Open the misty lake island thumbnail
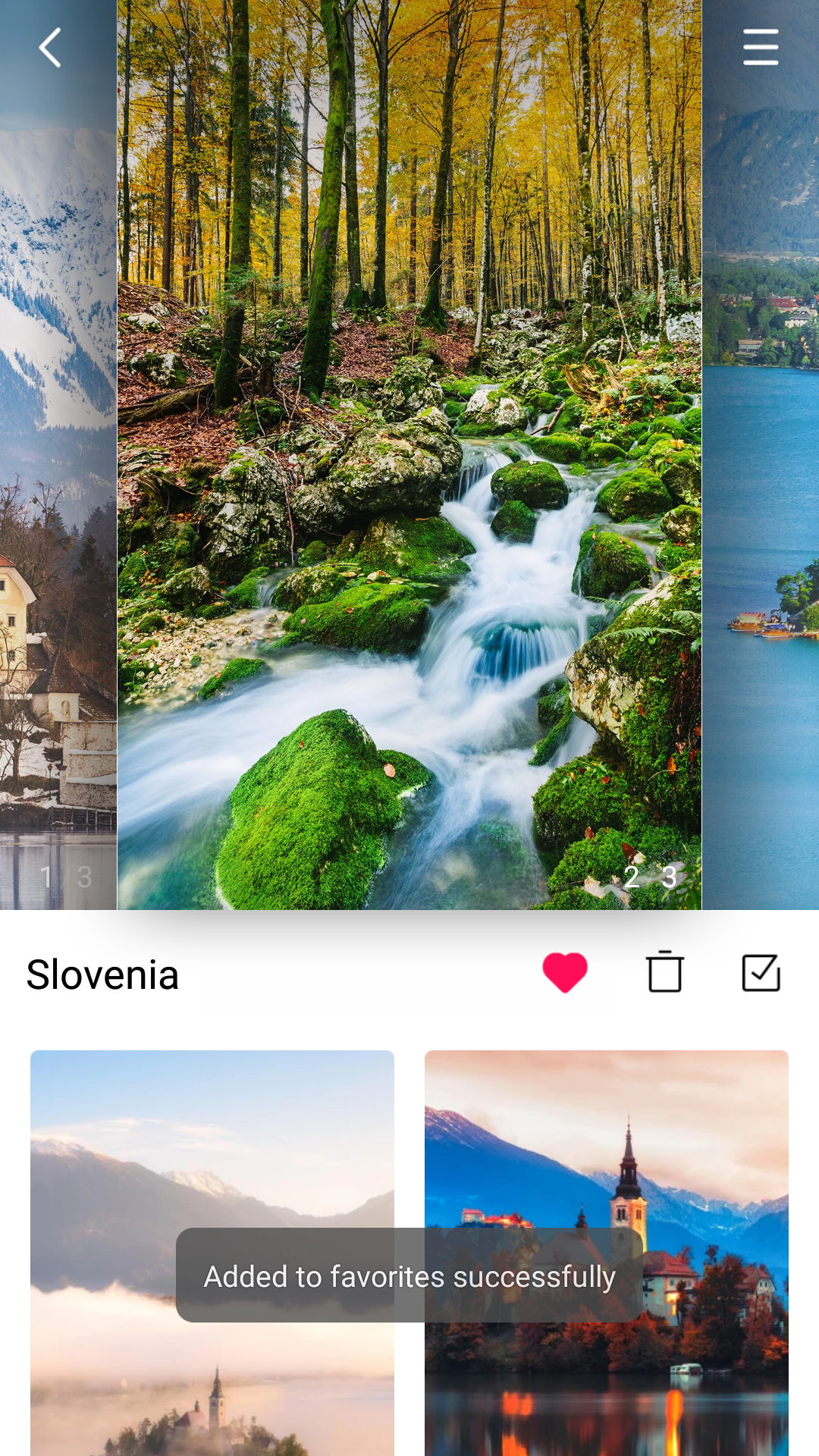819x1456 pixels. click(212, 1253)
